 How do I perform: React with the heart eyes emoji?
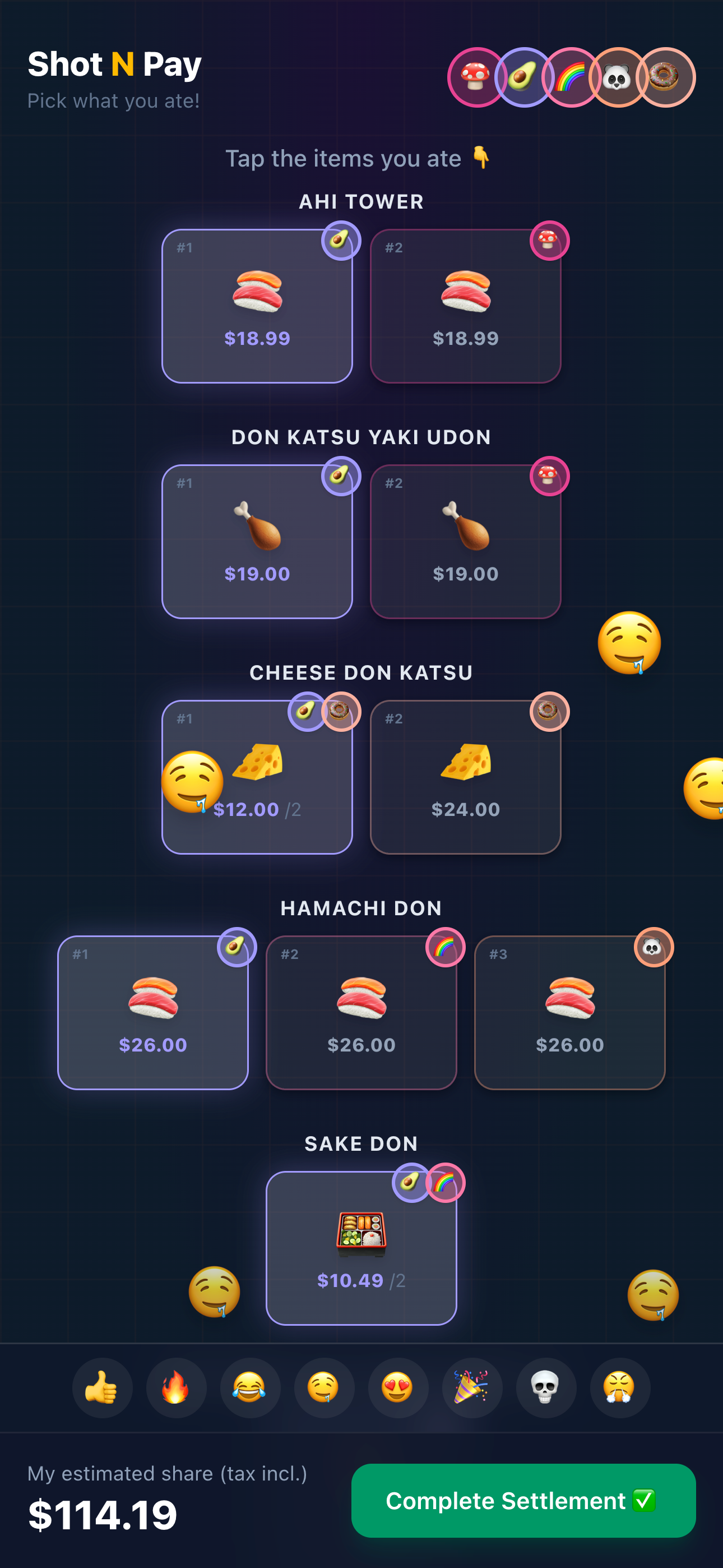[x=398, y=1388]
